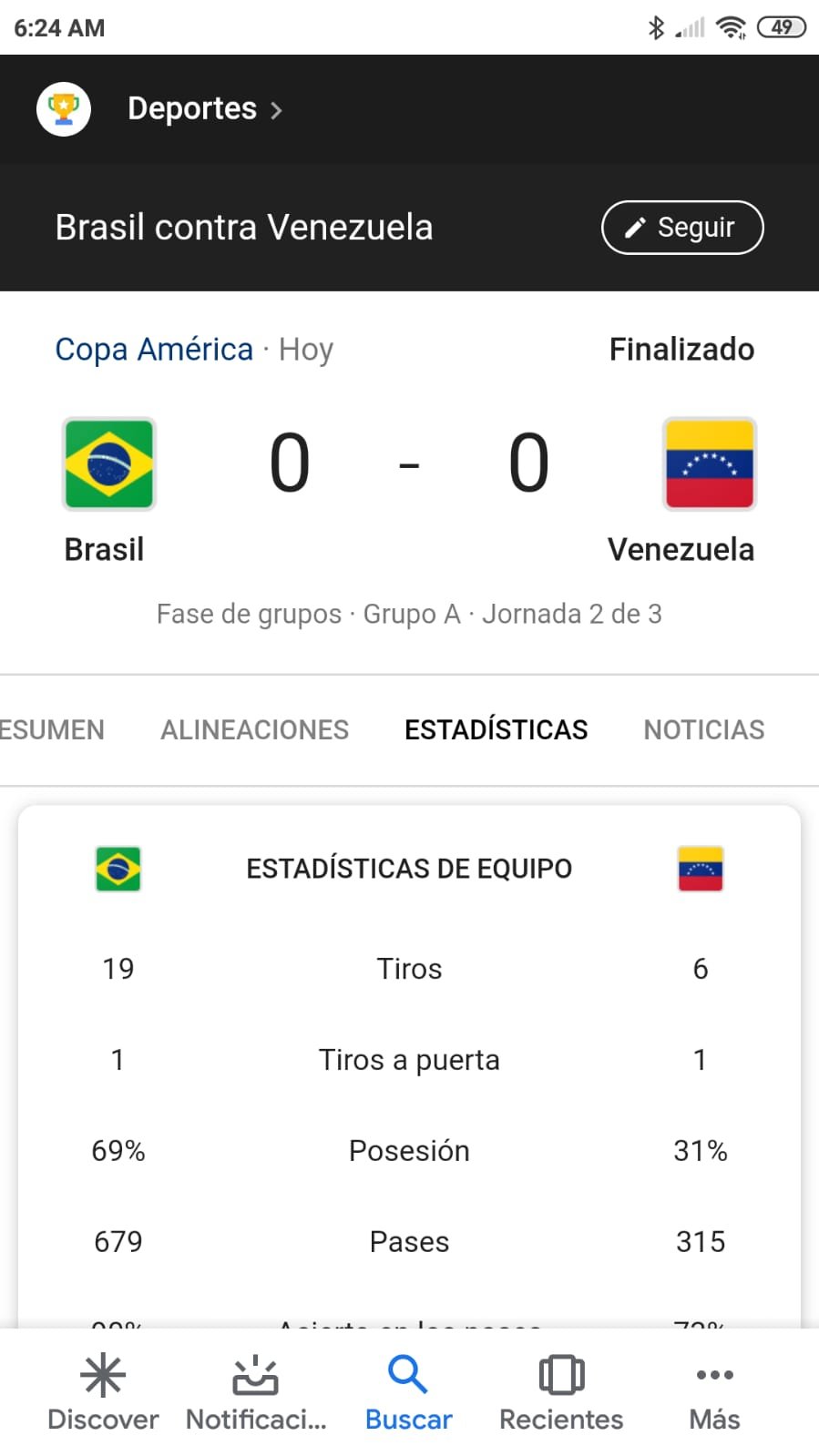Go to the Resumen tab
Image resolution: width=819 pixels, height=1456 pixels.
click(52, 729)
